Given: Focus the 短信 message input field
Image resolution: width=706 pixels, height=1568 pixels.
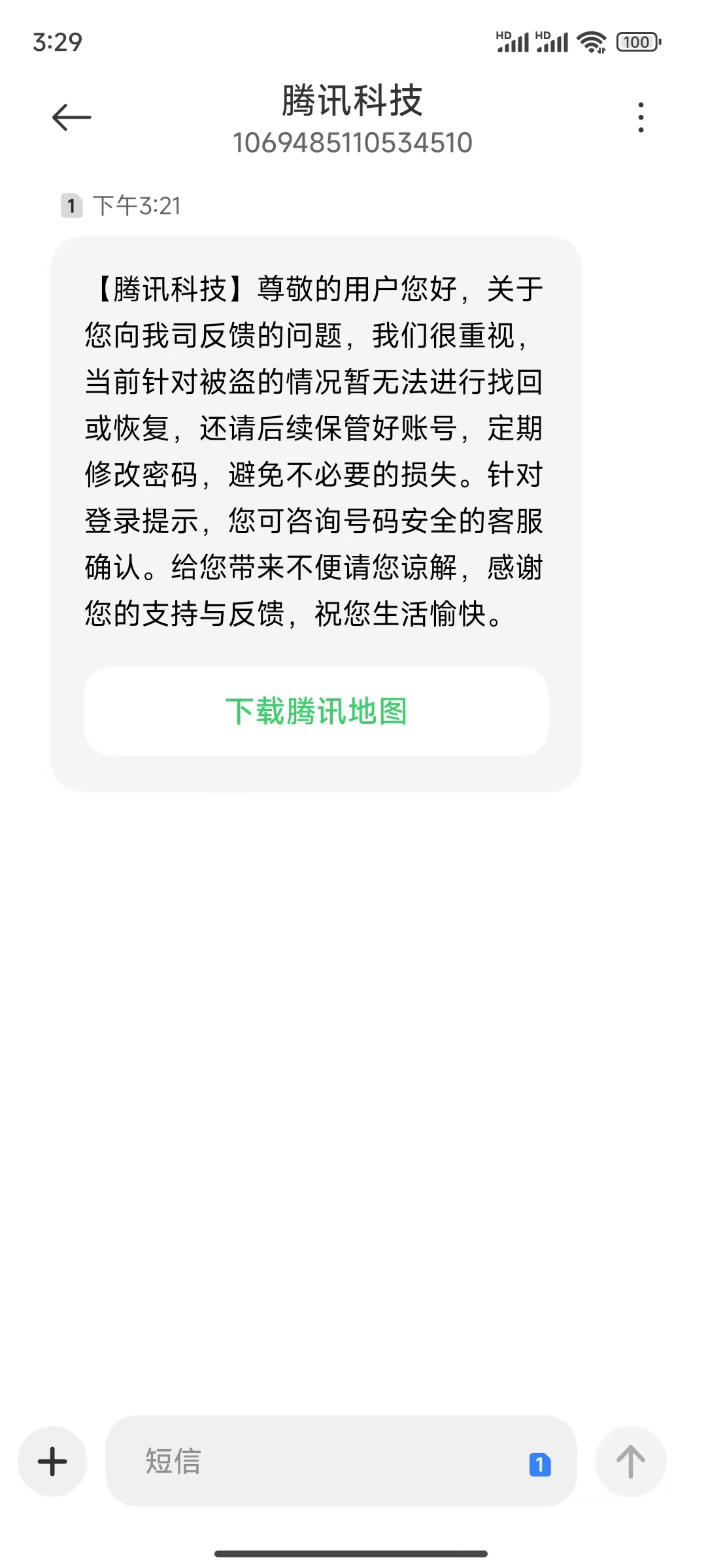Looking at the screenshot, I should pyautogui.click(x=314, y=1461).
